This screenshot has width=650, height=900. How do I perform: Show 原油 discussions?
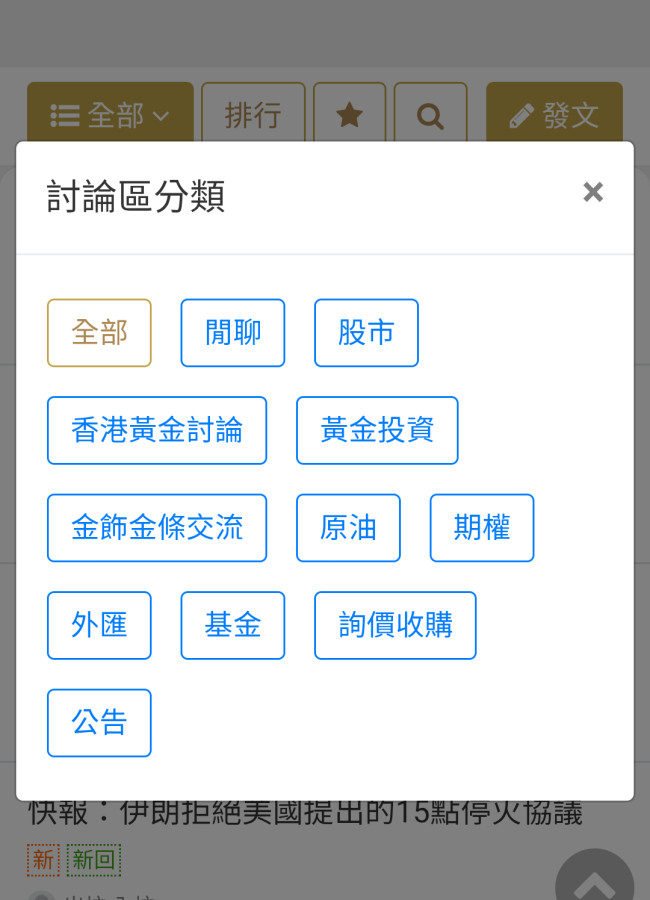[x=348, y=528]
